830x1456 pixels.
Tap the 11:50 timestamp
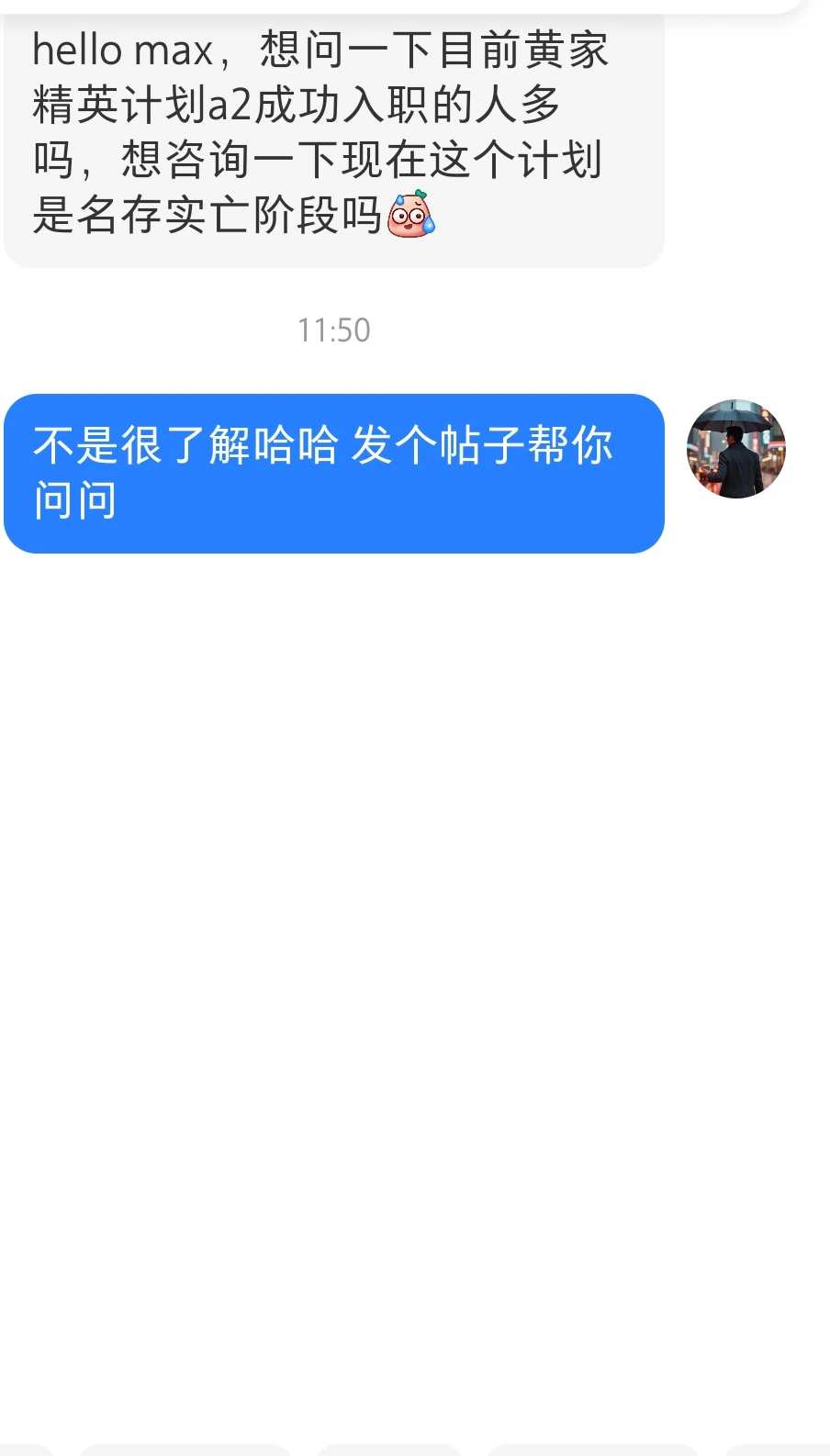click(x=332, y=330)
